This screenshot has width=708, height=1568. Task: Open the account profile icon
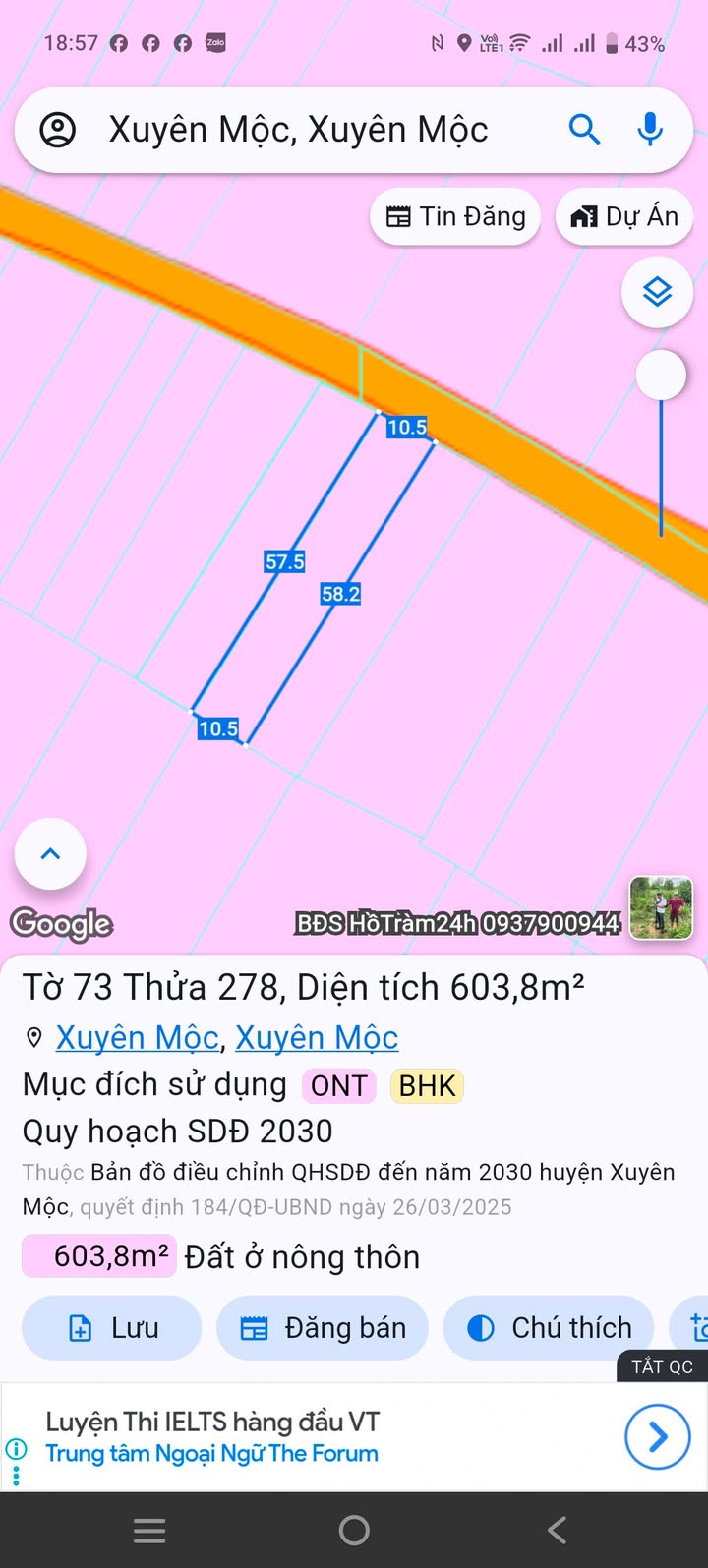tap(58, 130)
